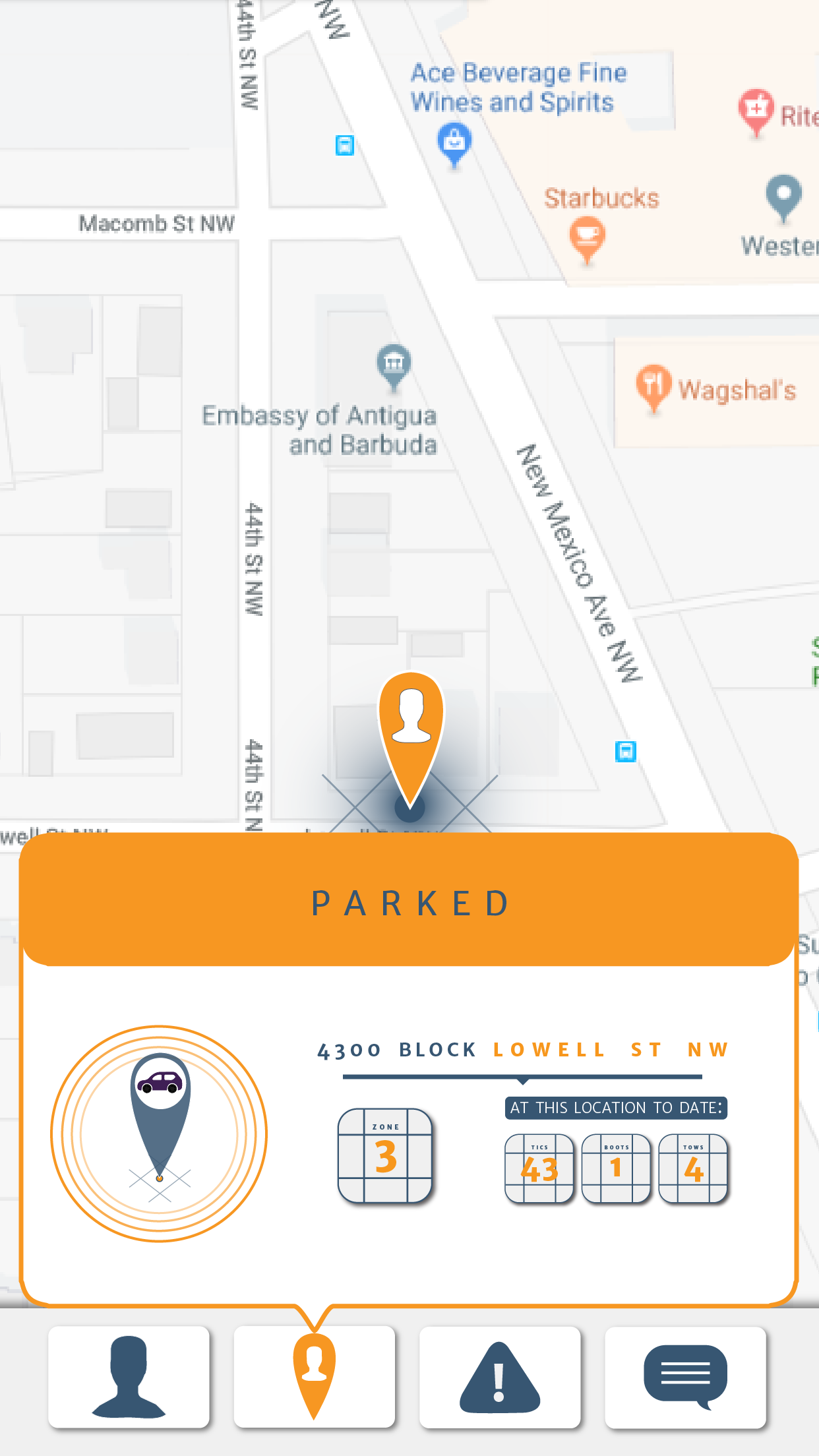Open the alerts warning tab

tap(500, 1377)
